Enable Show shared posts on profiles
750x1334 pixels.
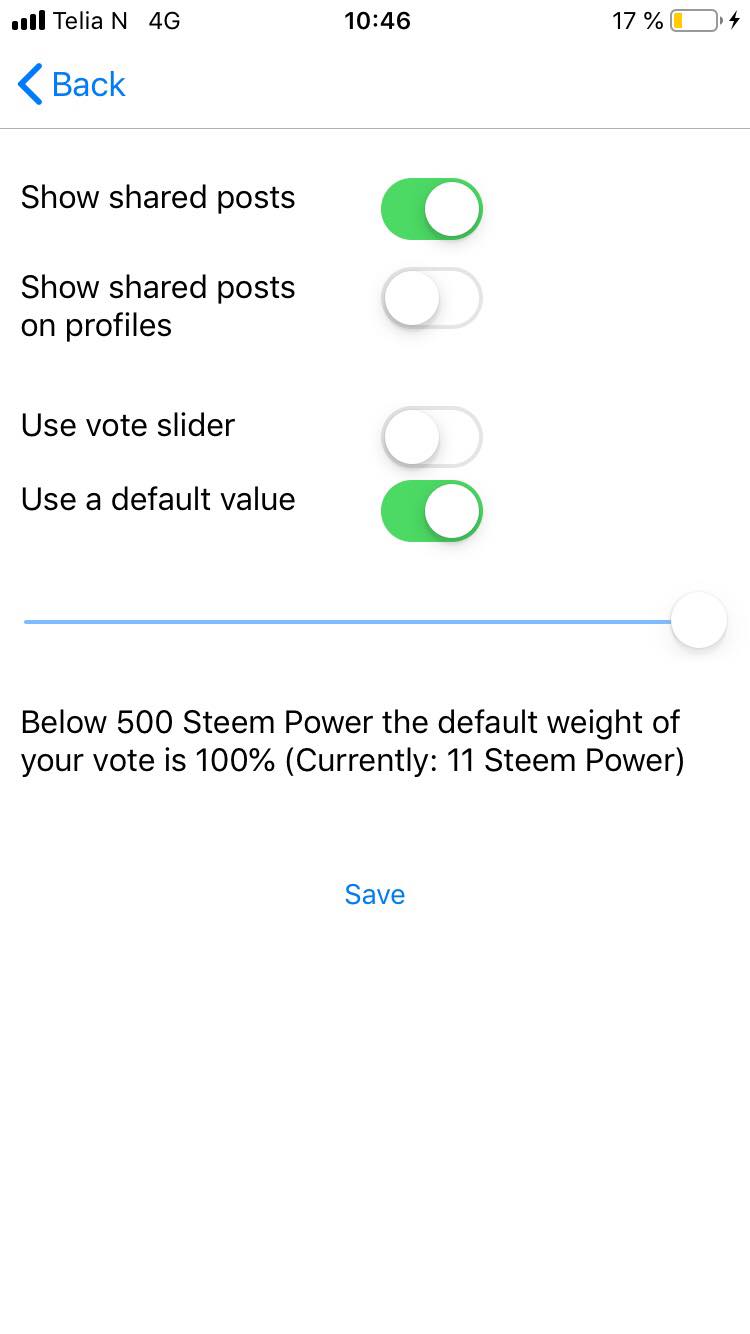(431, 298)
